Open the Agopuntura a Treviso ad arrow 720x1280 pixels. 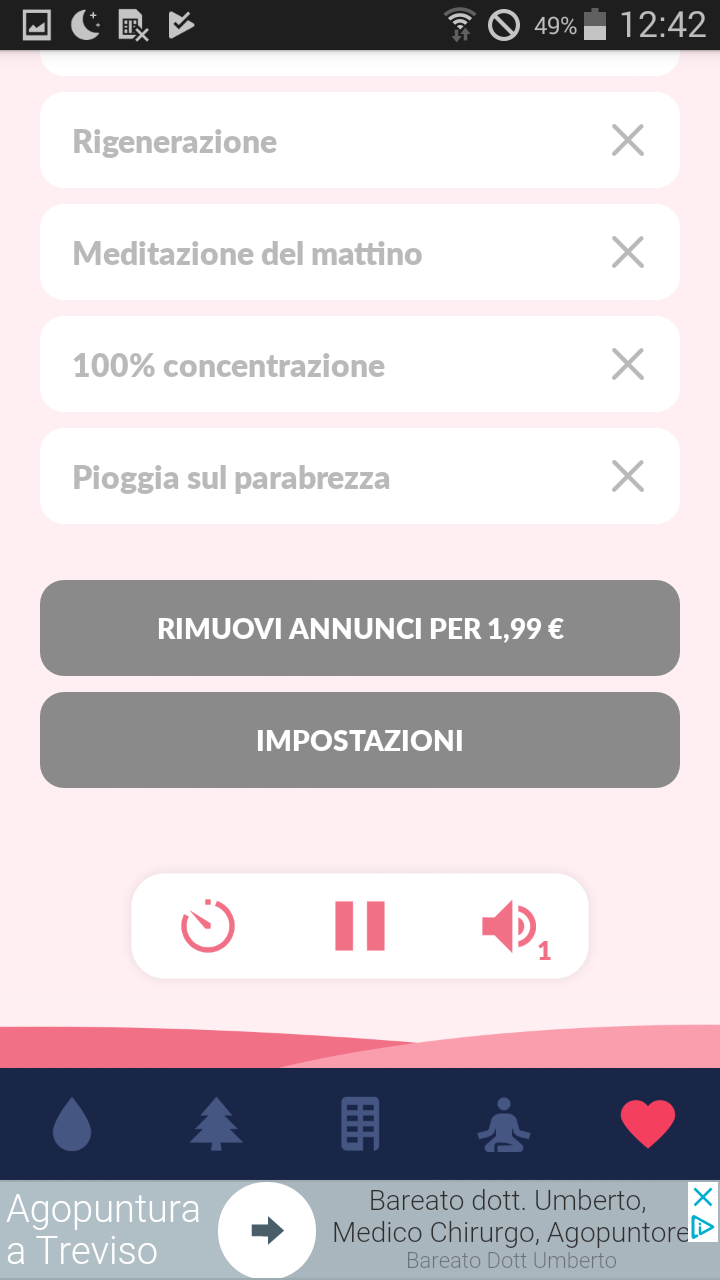click(267, 1231)
